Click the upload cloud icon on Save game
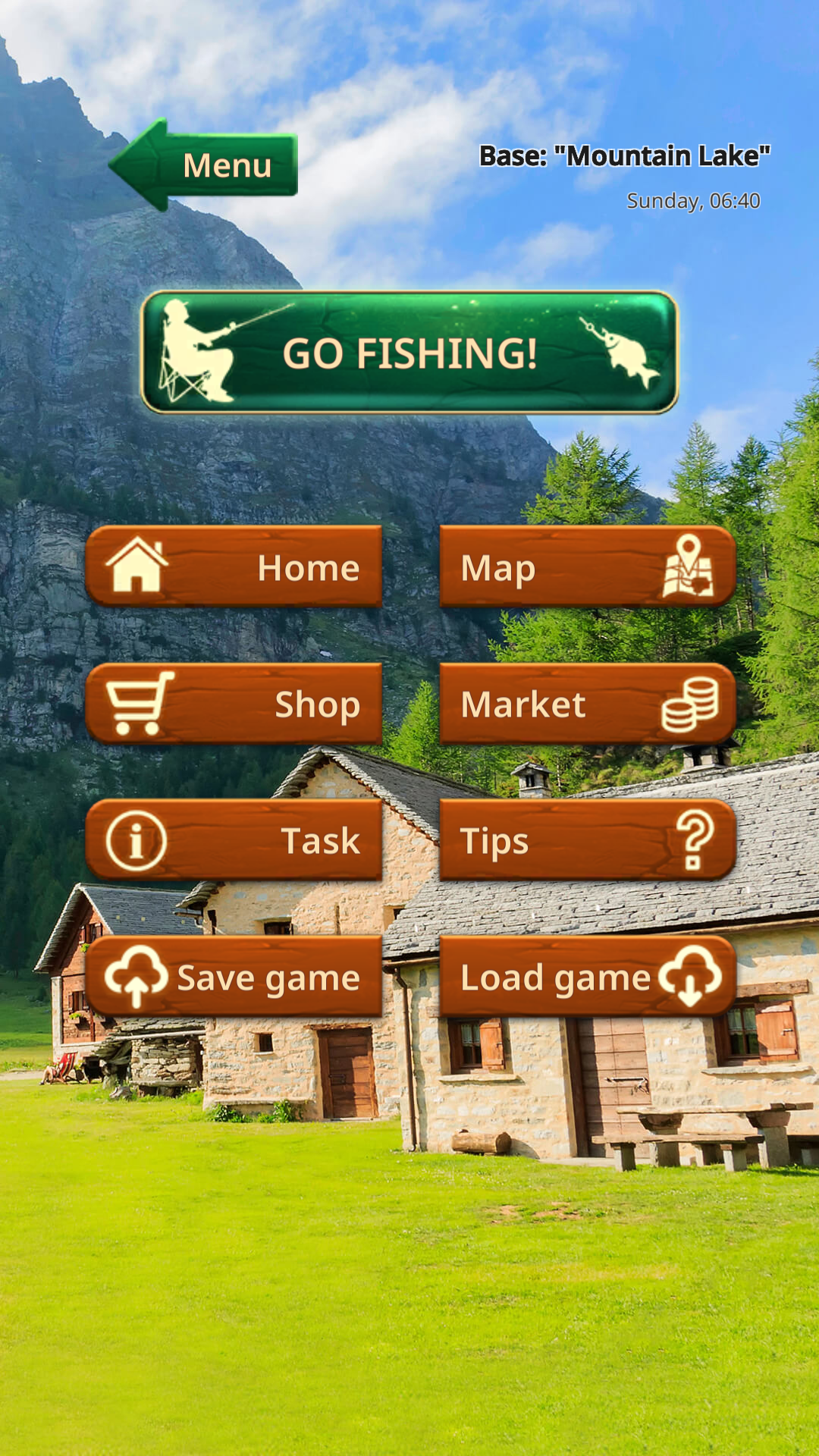The height and width of the screenshot is (1456, 819). 135,978
